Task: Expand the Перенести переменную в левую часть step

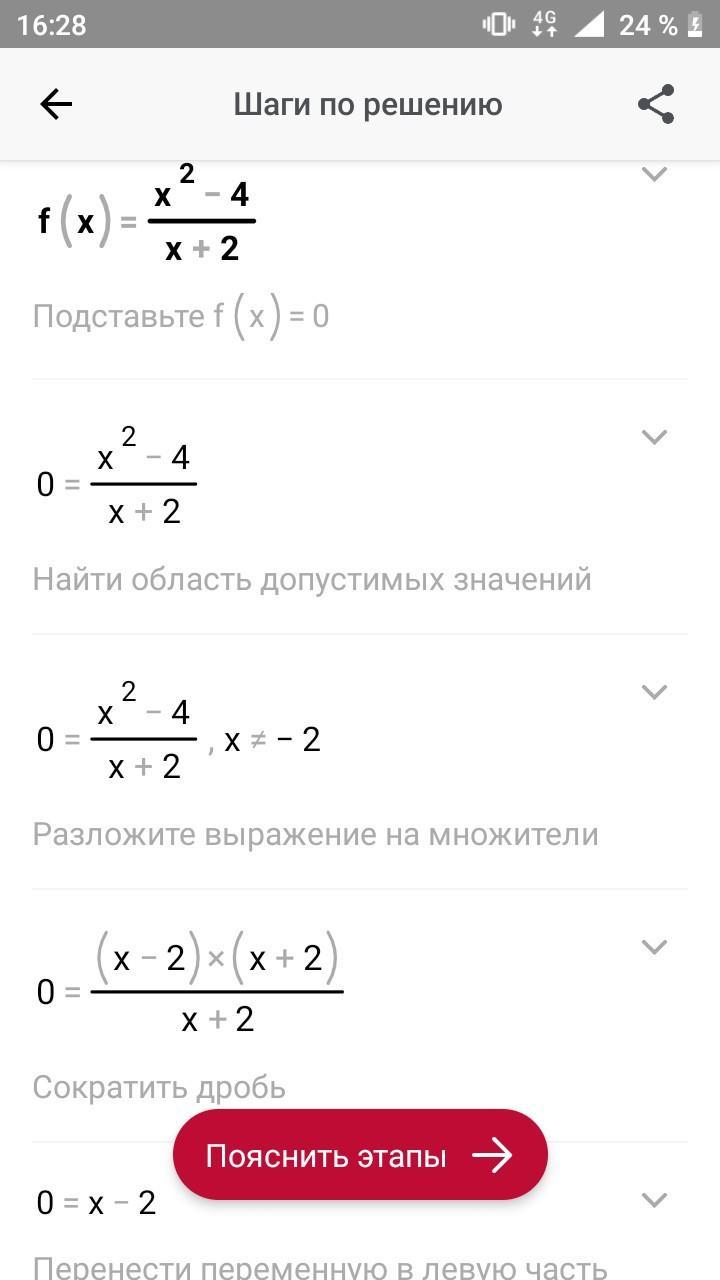Action: [x=654, y=1199]
